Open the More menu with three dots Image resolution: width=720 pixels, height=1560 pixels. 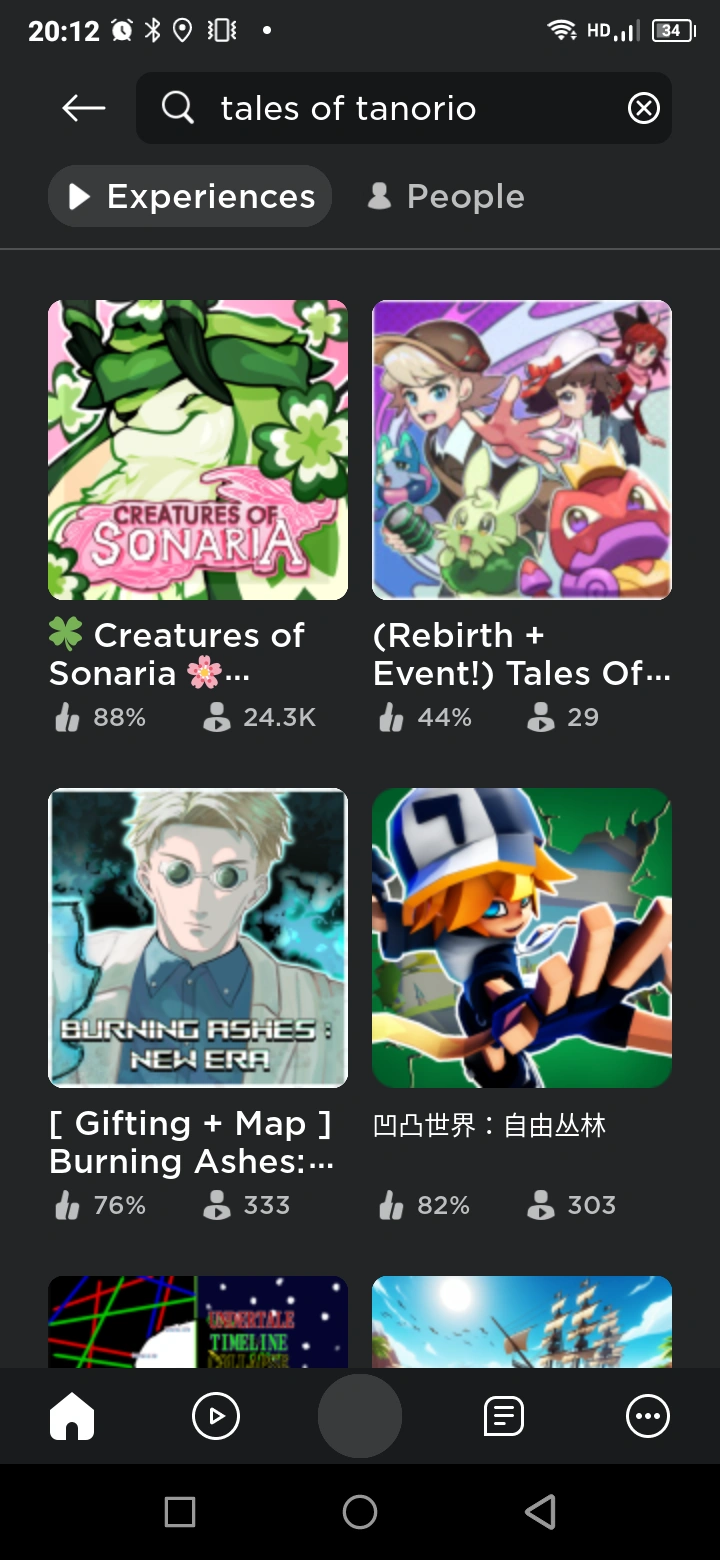point(648,1416)
